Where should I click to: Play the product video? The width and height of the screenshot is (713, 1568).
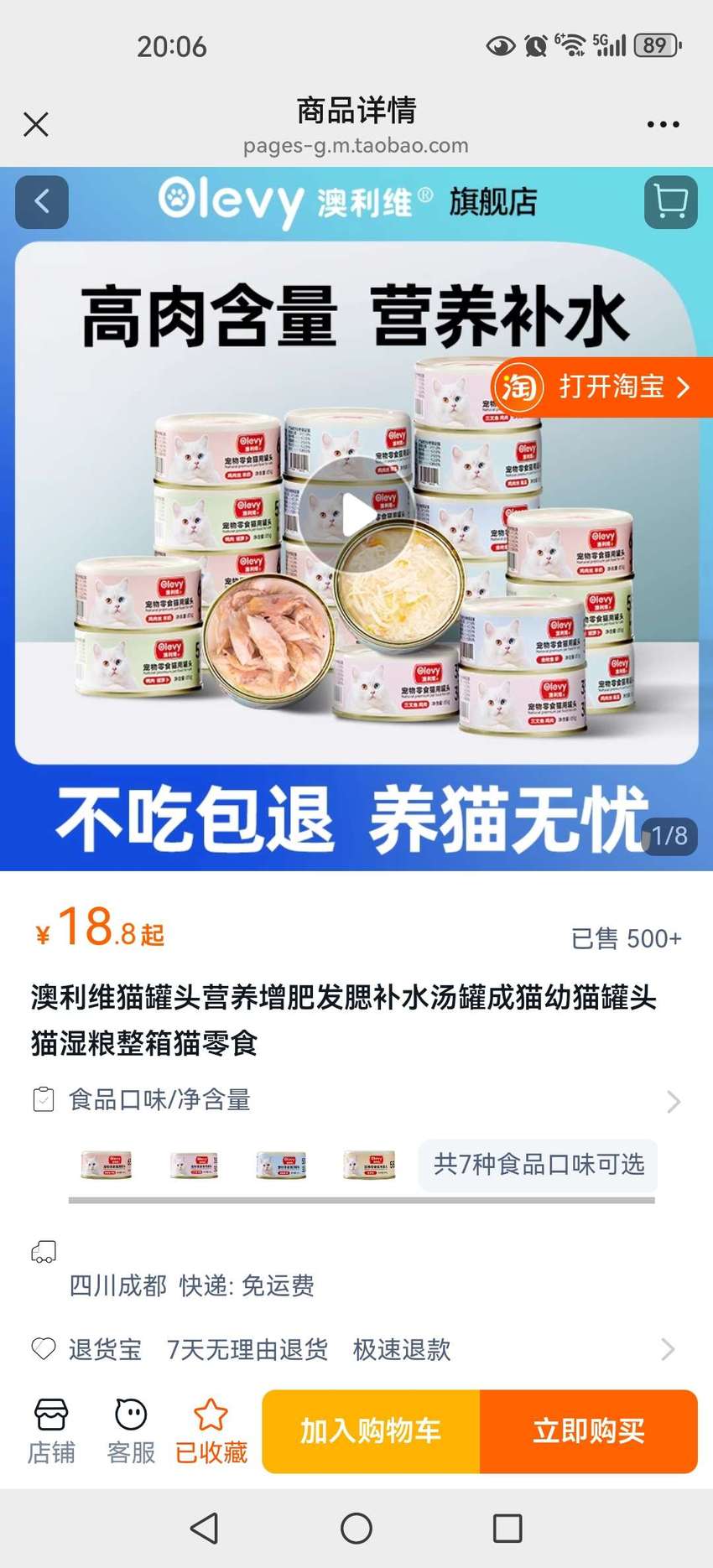point(356,515)
